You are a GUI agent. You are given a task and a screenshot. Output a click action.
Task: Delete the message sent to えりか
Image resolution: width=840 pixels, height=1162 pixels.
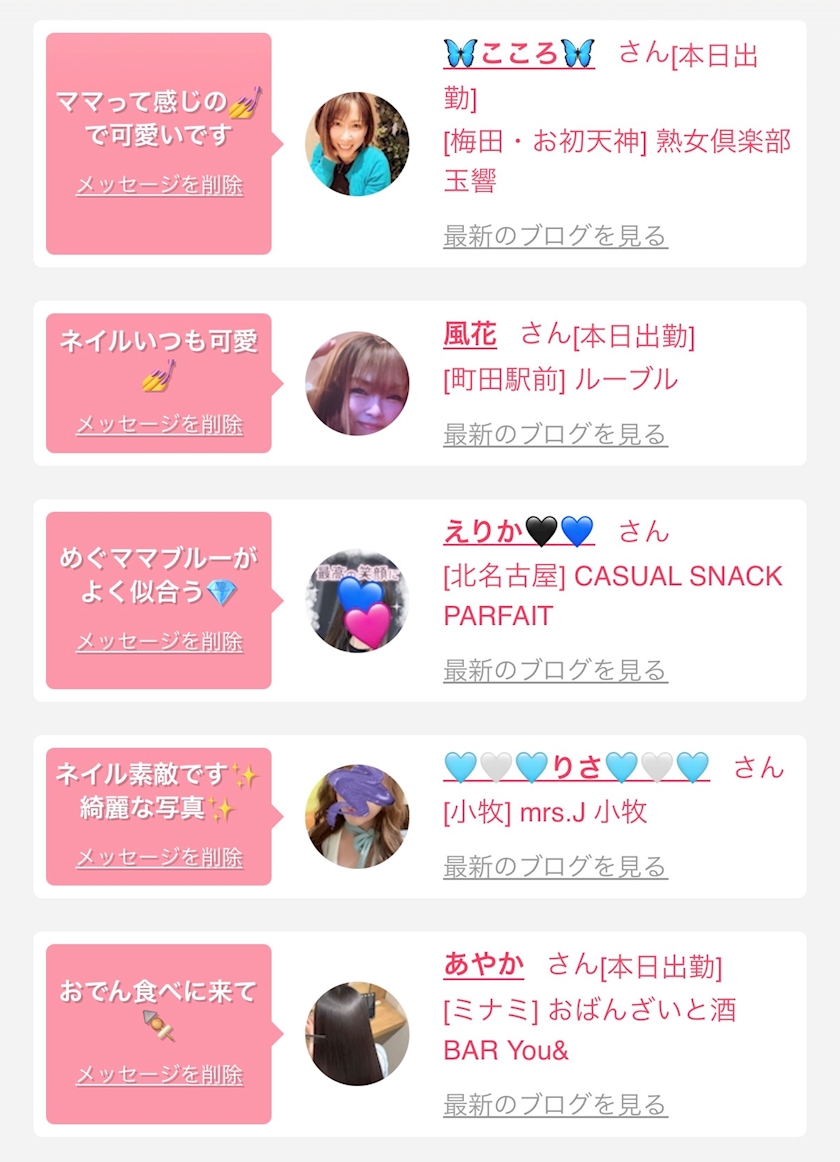pos(159,642)
